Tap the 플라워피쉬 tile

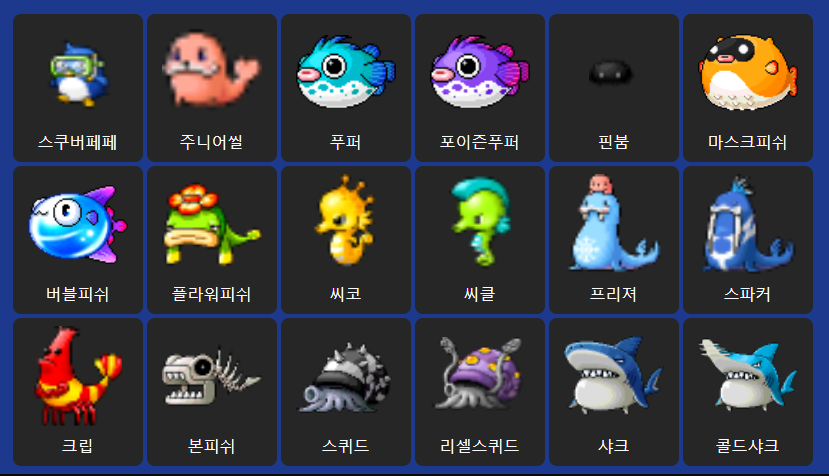(x=212, y=240)
